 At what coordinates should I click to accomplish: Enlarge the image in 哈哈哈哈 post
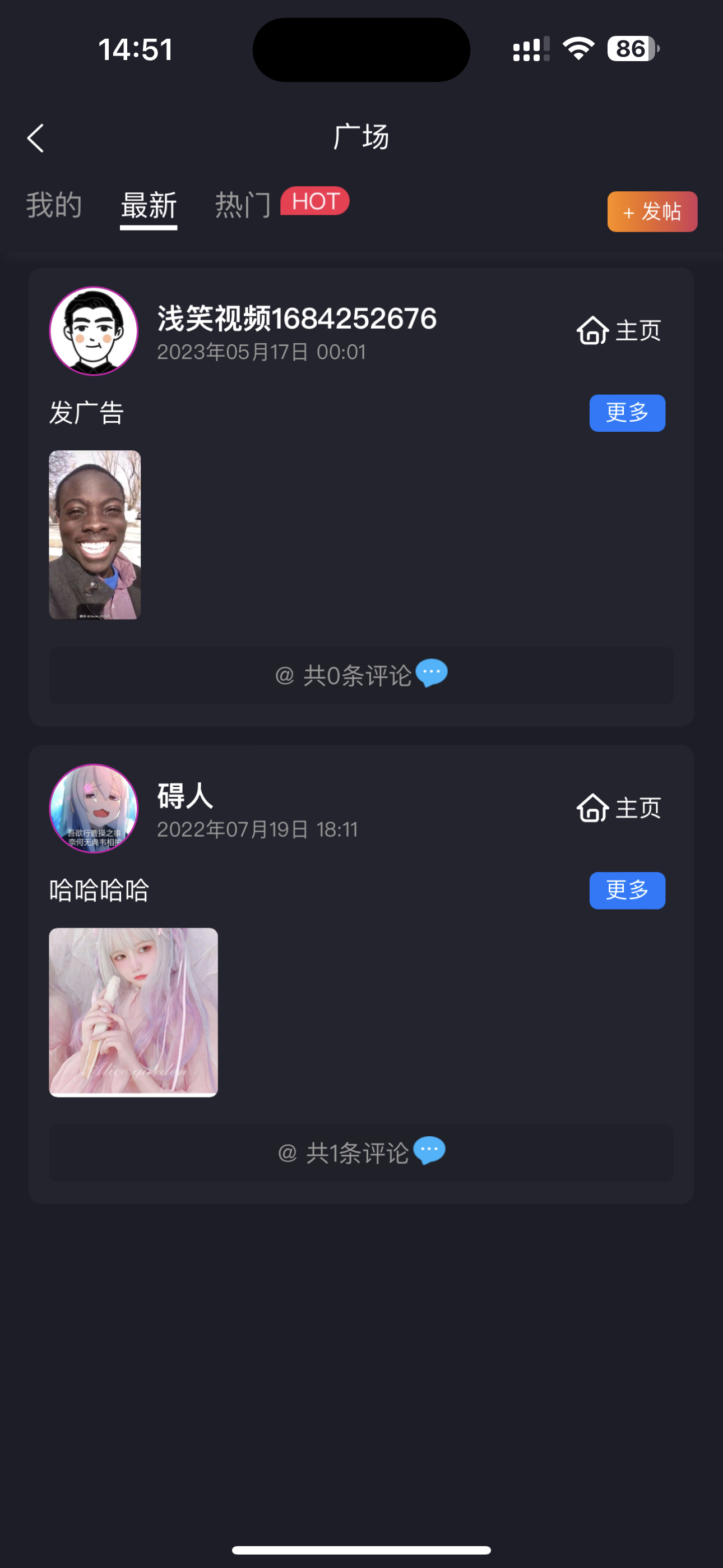coord(133,1012)
